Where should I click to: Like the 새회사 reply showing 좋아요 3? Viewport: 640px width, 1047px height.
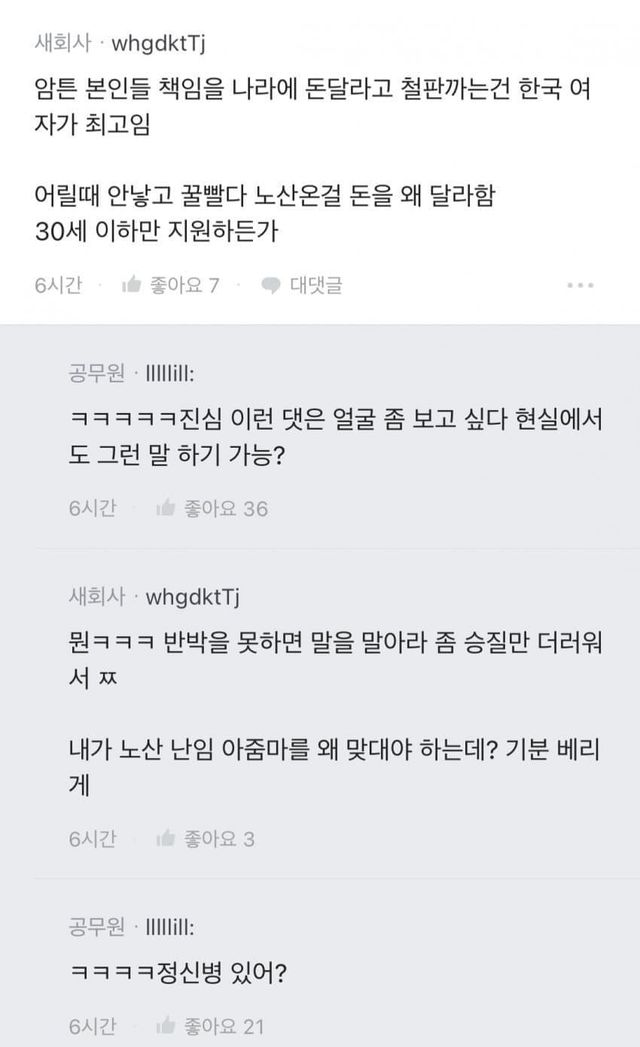point(206,839)
